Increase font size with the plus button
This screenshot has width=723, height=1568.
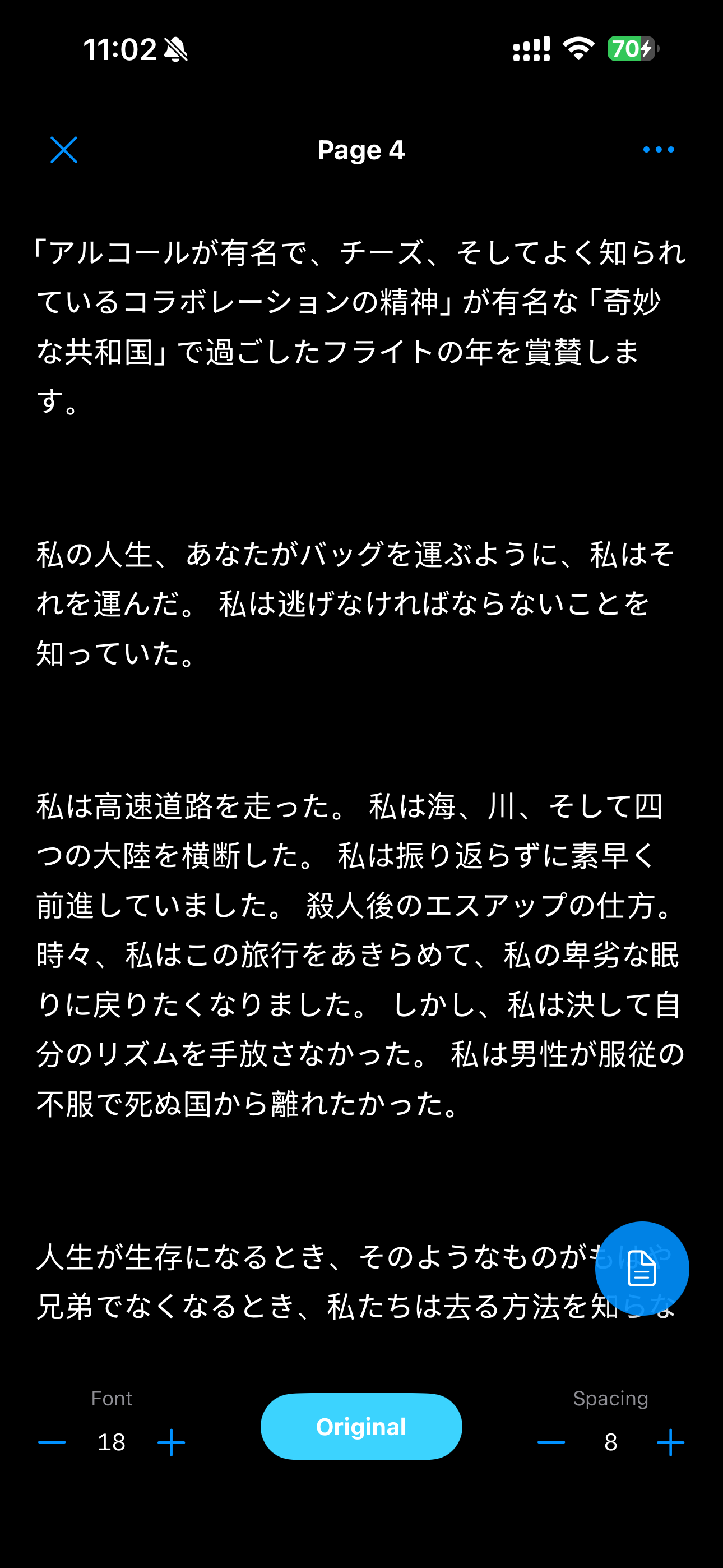click(x=172, y=1442)
